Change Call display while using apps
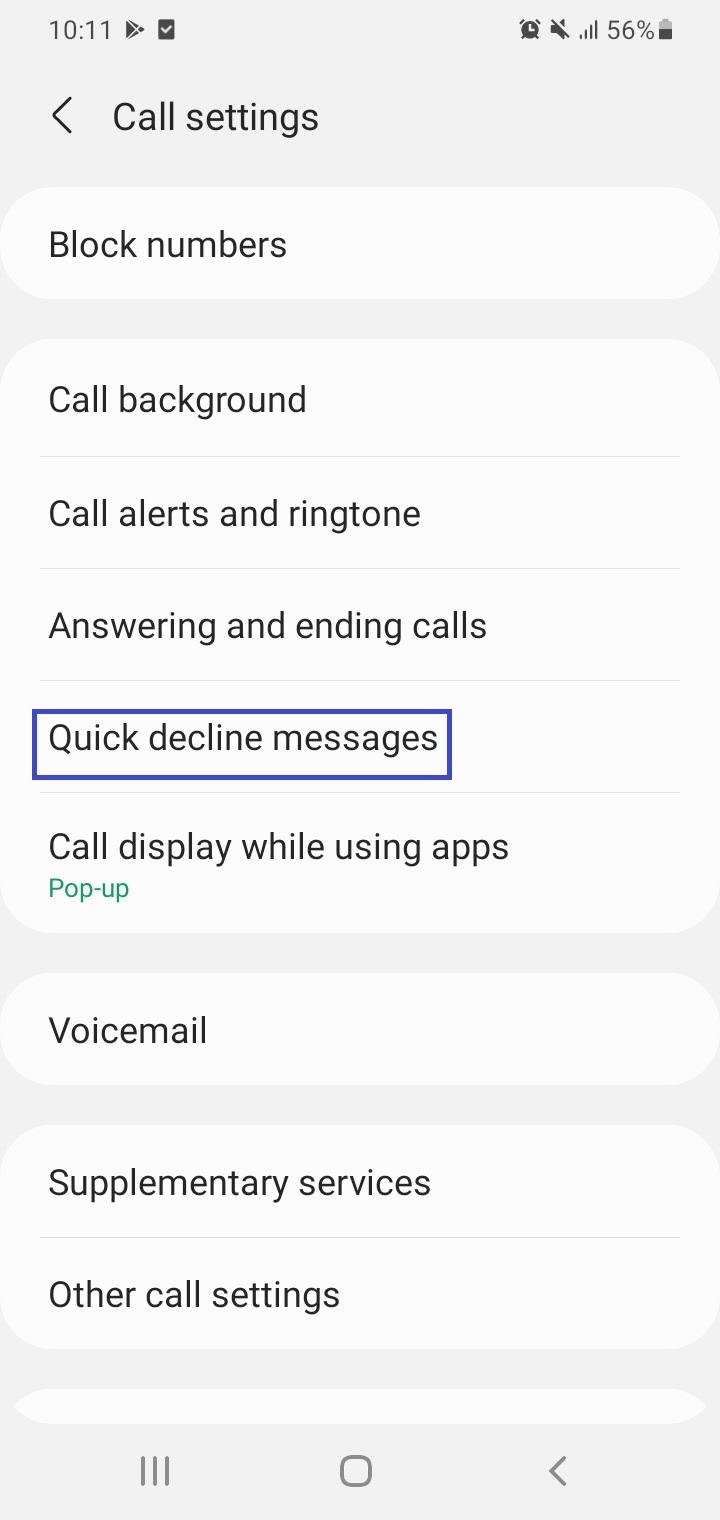Screen dimensions: 720x1520 pos(360,862)
